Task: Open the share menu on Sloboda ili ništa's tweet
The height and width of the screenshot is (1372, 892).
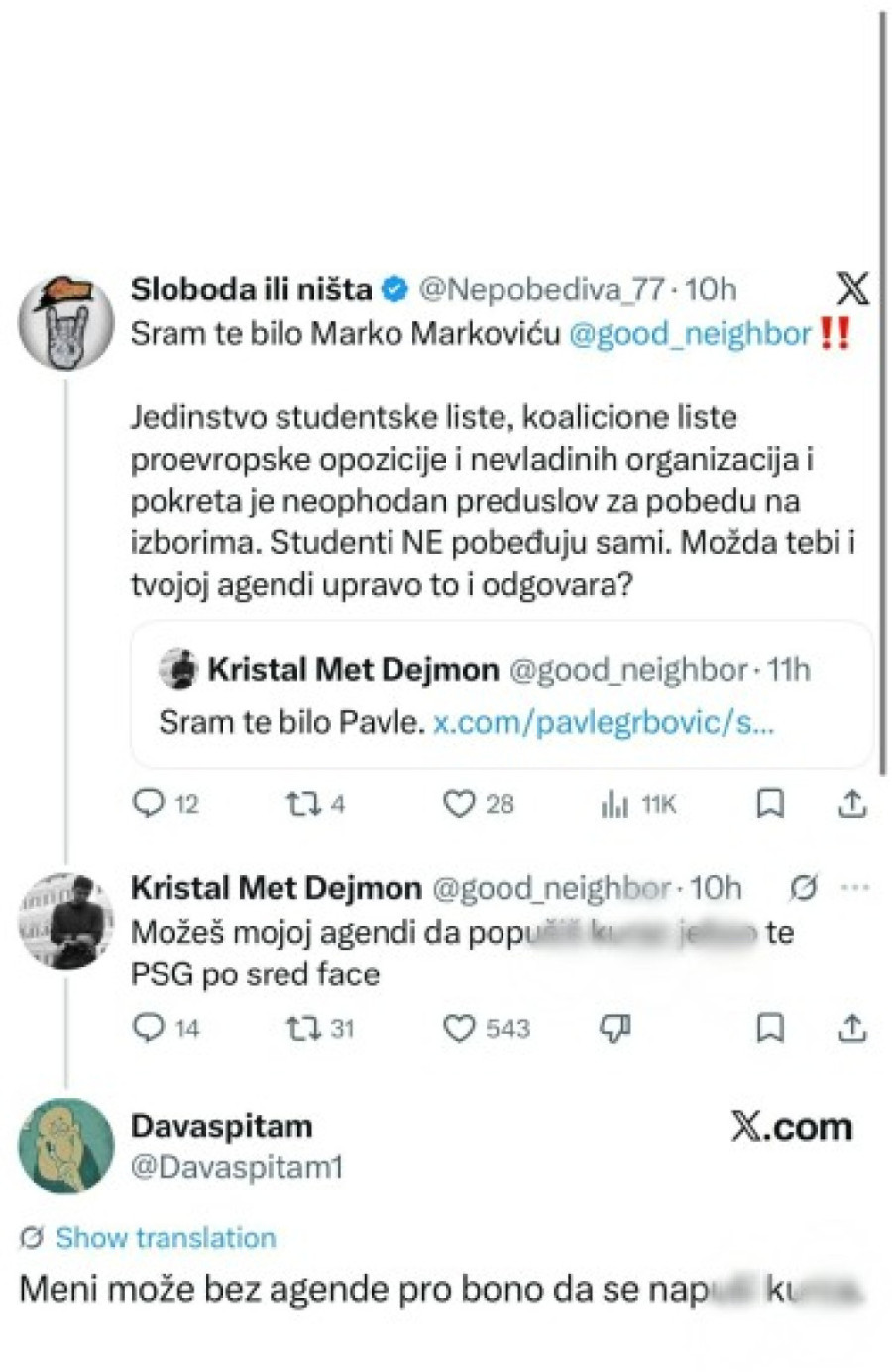Action: click(851, 806)
